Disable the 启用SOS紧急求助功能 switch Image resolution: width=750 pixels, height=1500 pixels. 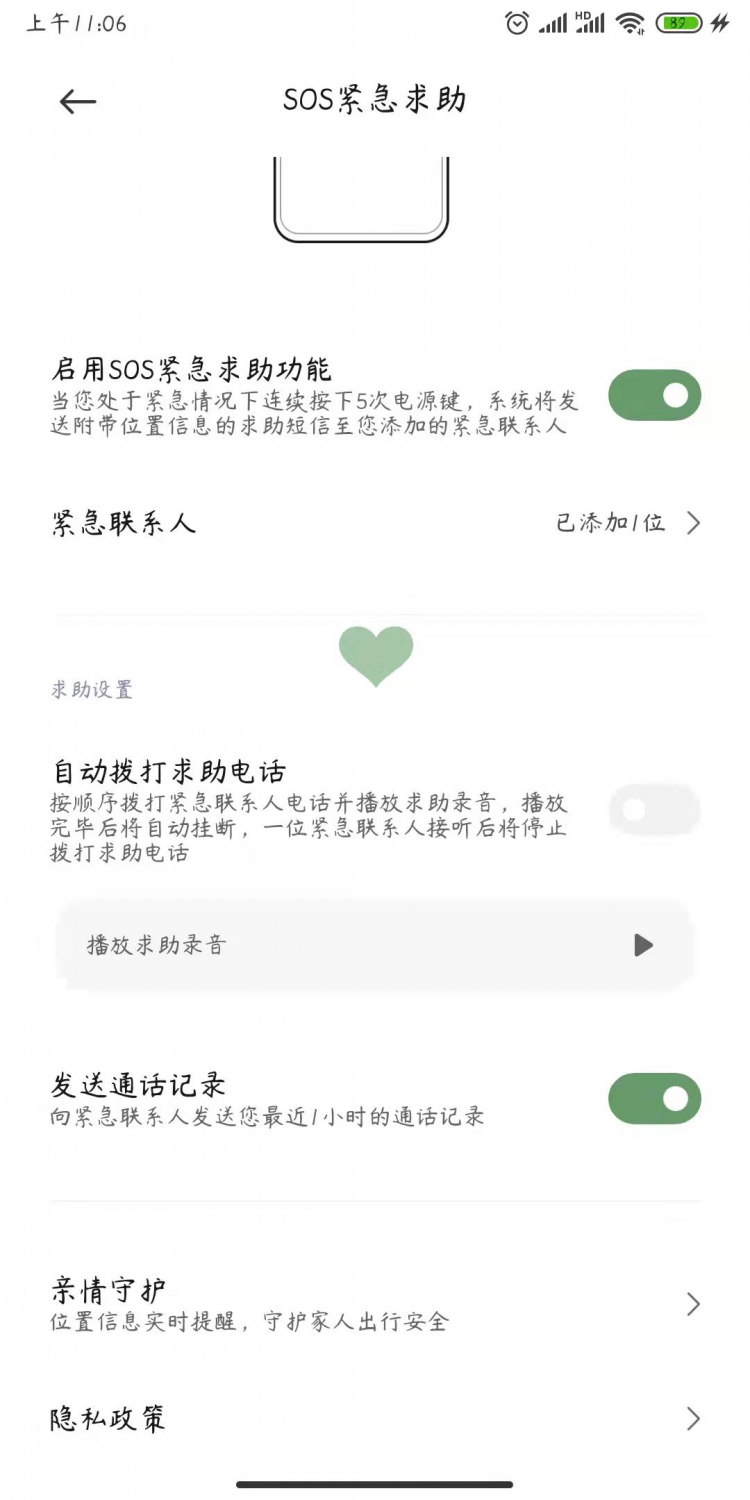pos(654,395)
